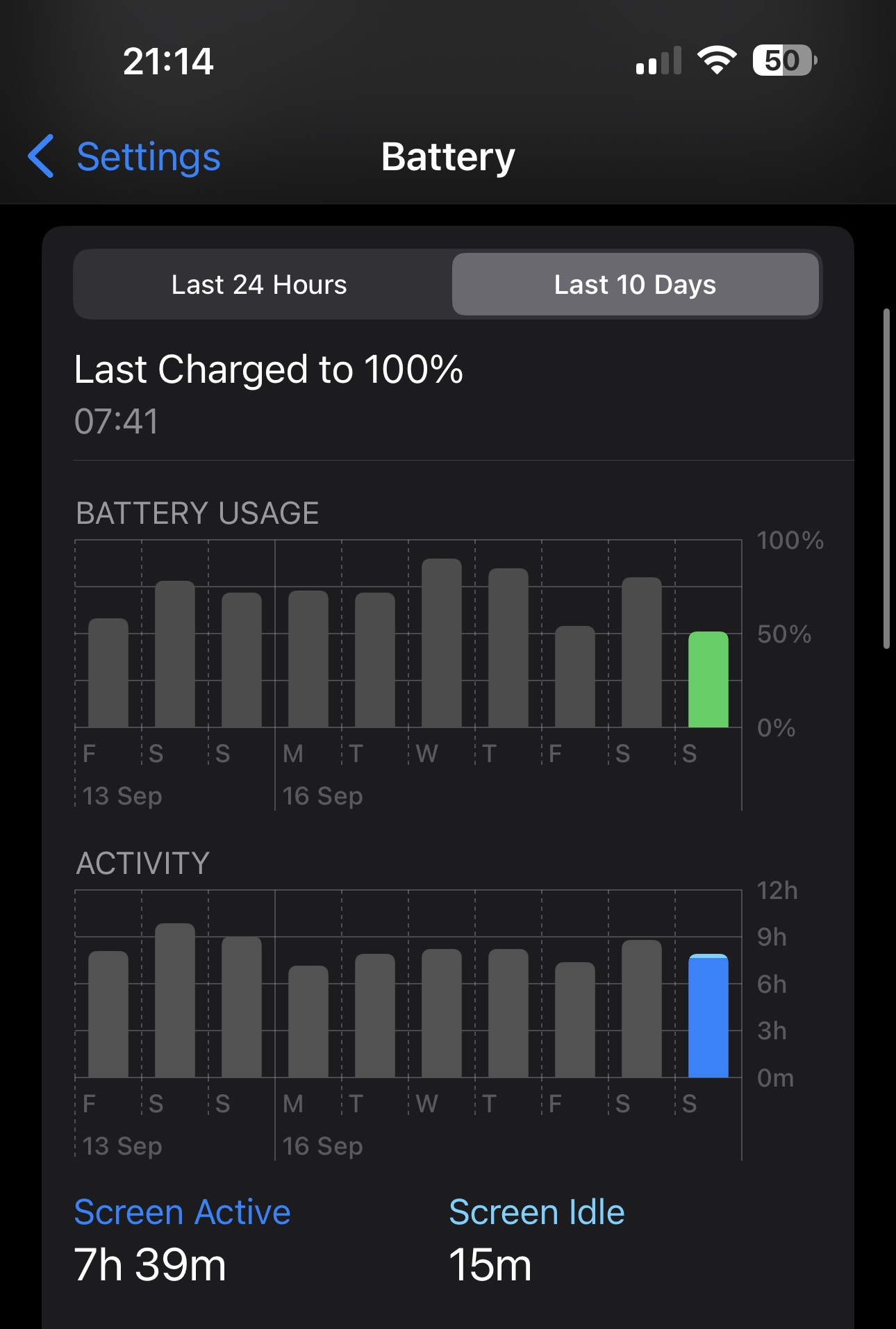Tap Wednesday's bar in Battery Usage chart
The height and width of the screenshot is (1329, 896).
[441, 643]
